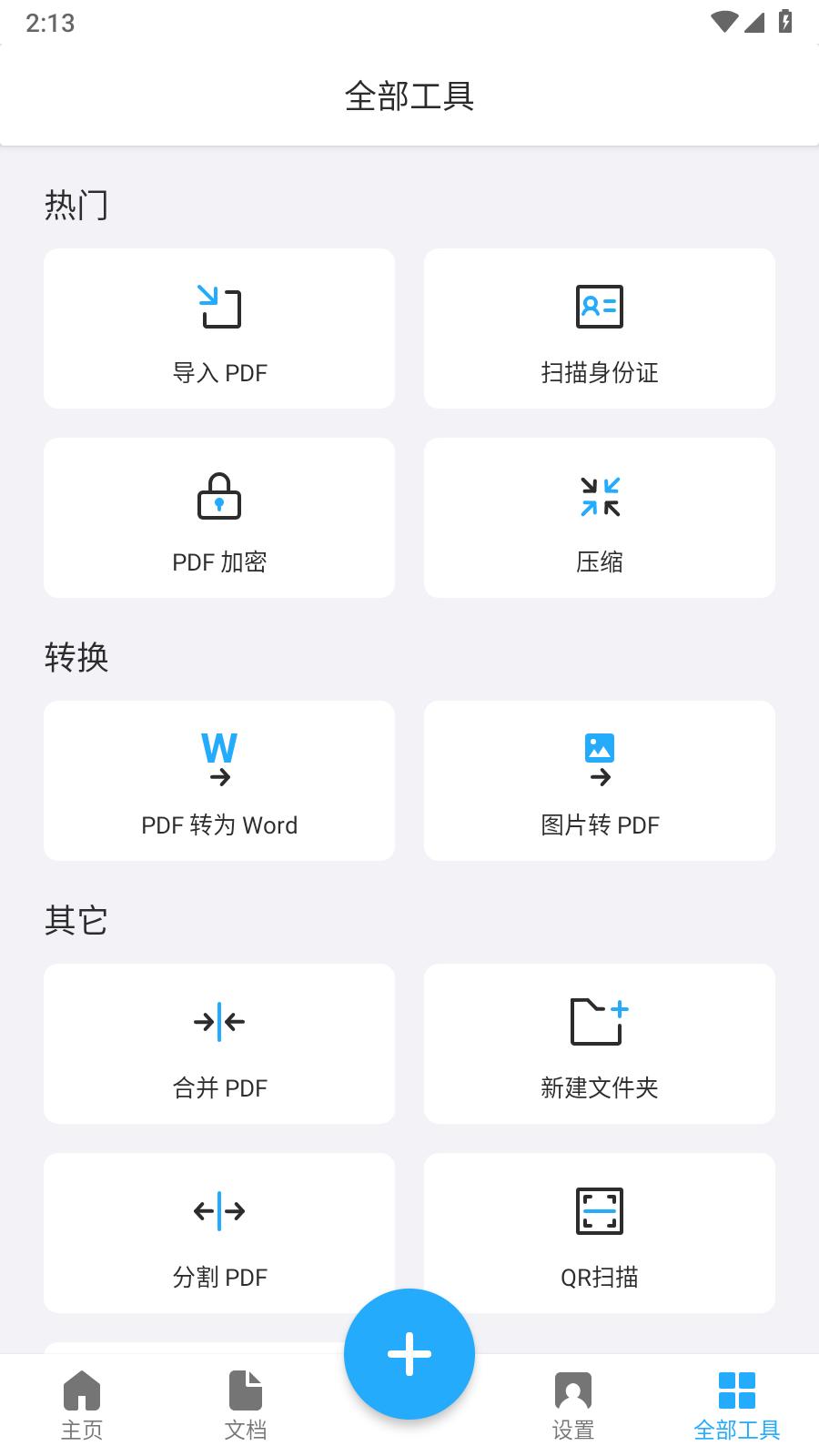This screenshot has width=819, height=1456.
Task: Tap the 新建文件夹 card
Action: click(x=600, y=1044)
